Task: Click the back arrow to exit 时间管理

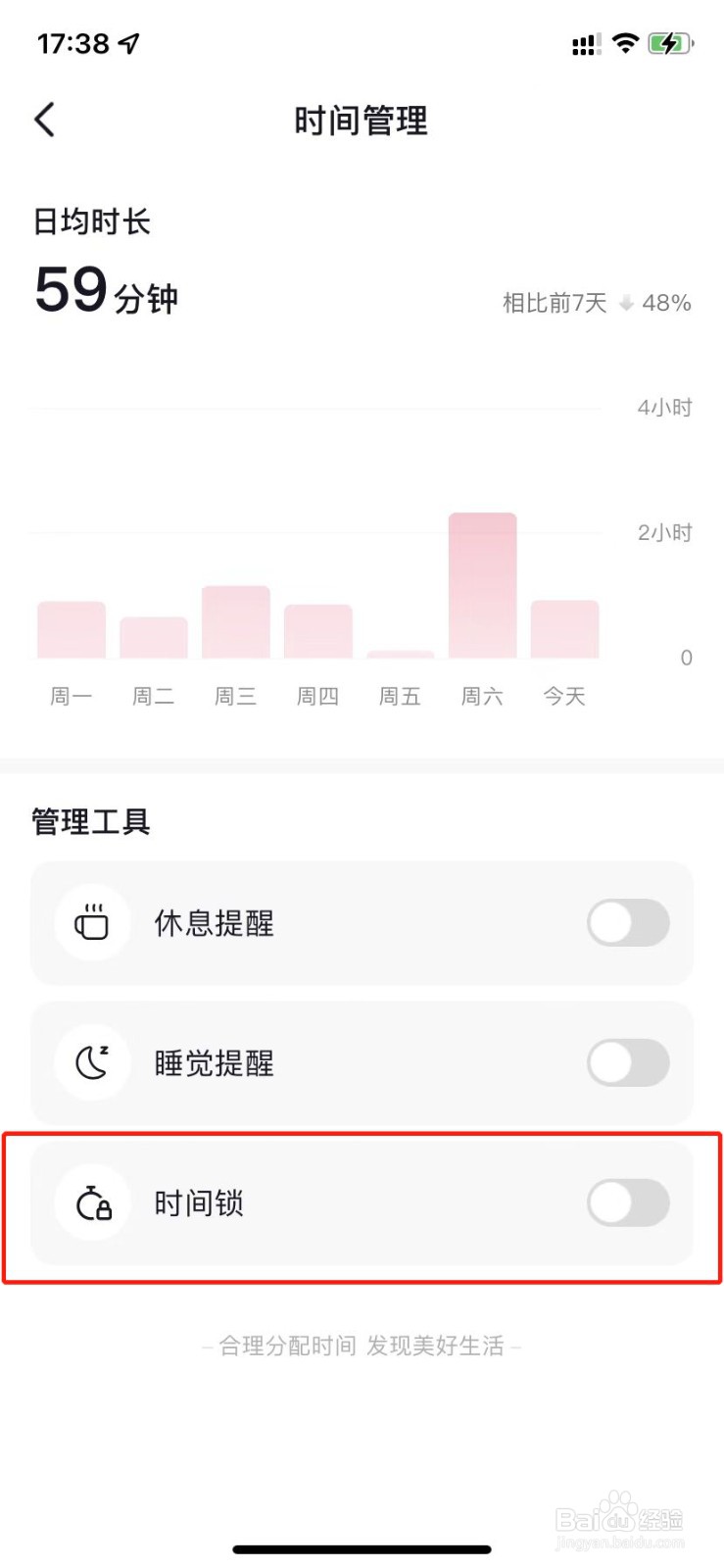Action: click(43, 119)
